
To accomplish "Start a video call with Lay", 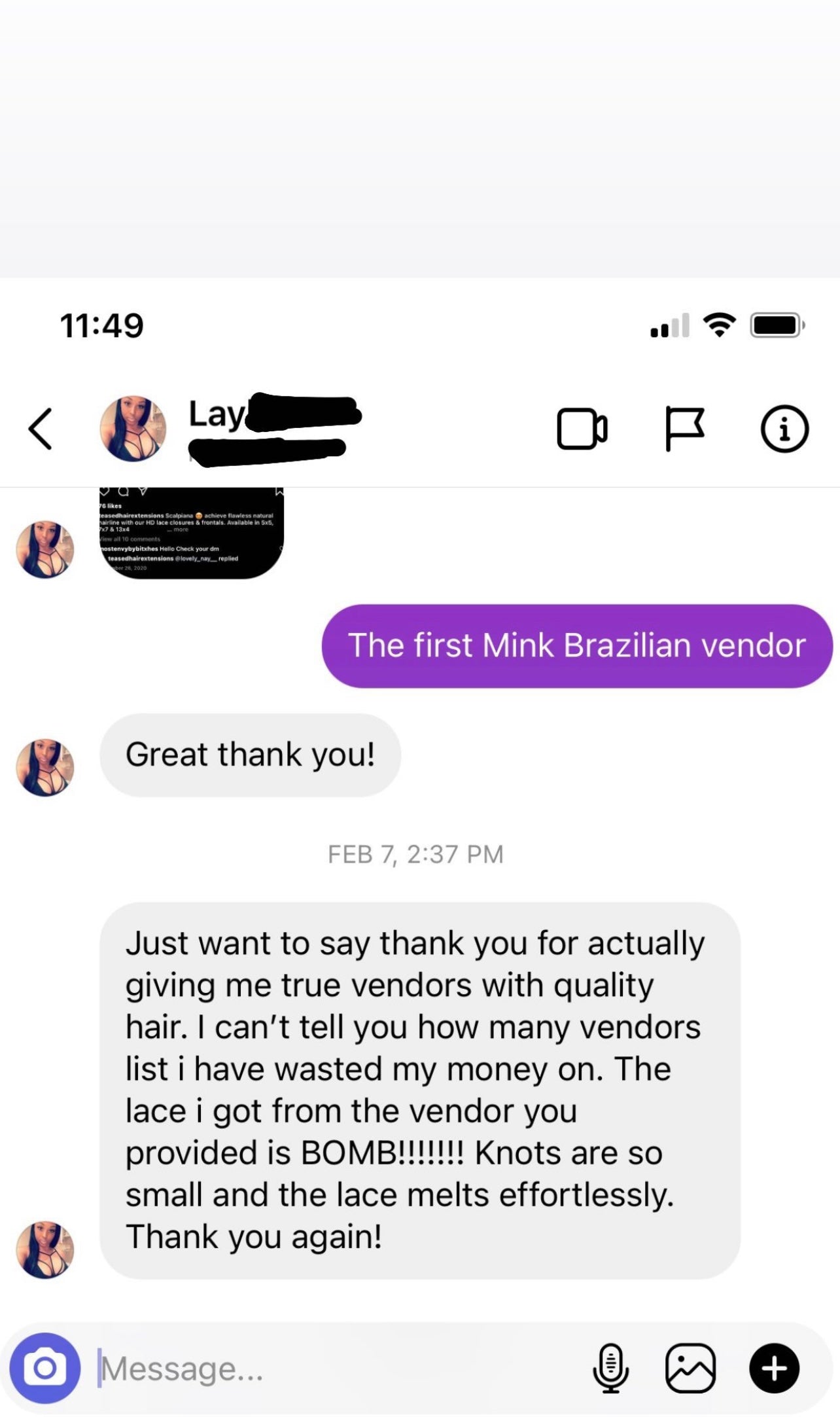I will 582,429.
